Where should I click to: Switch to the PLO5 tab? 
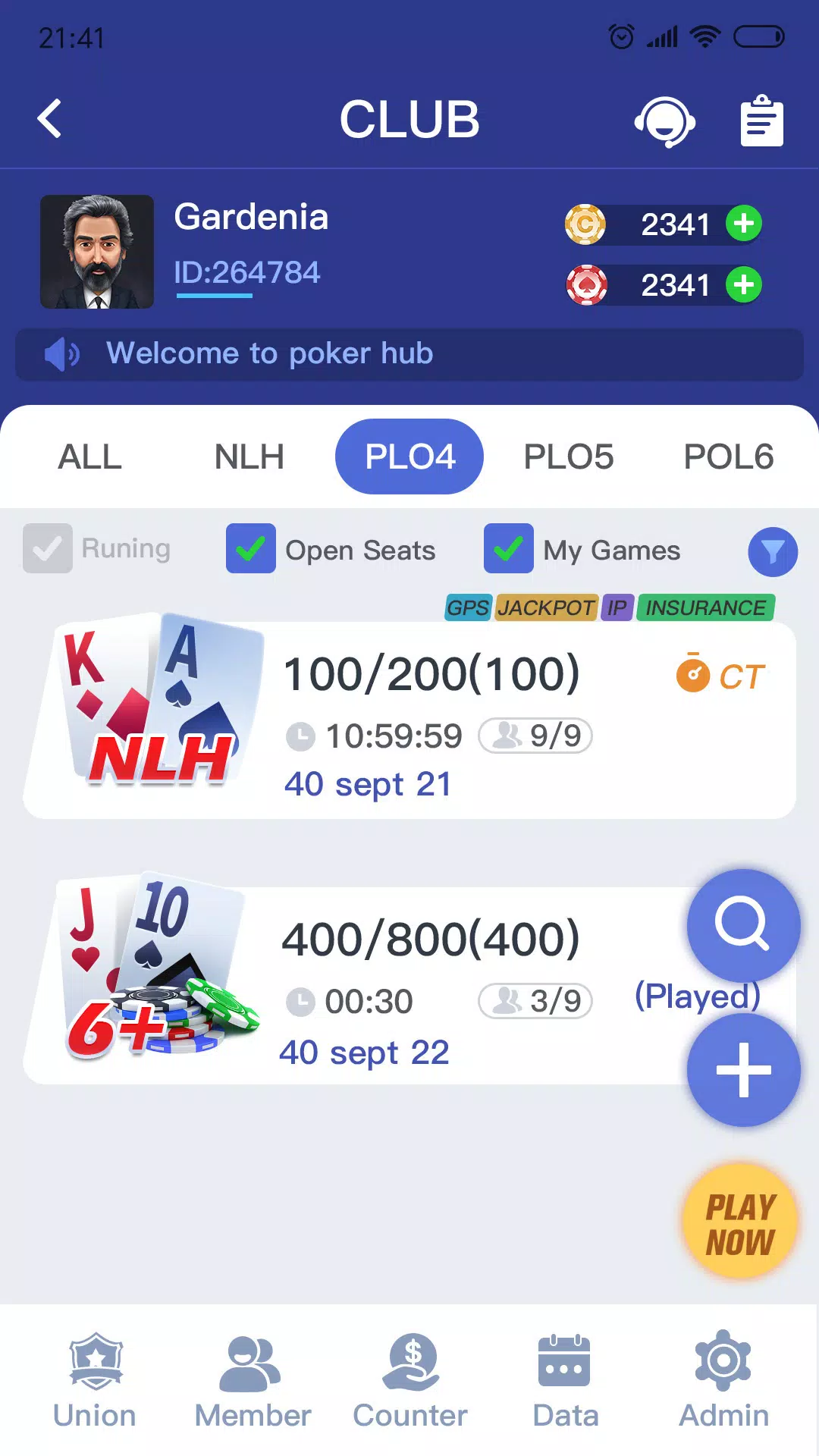pos(570,457)
